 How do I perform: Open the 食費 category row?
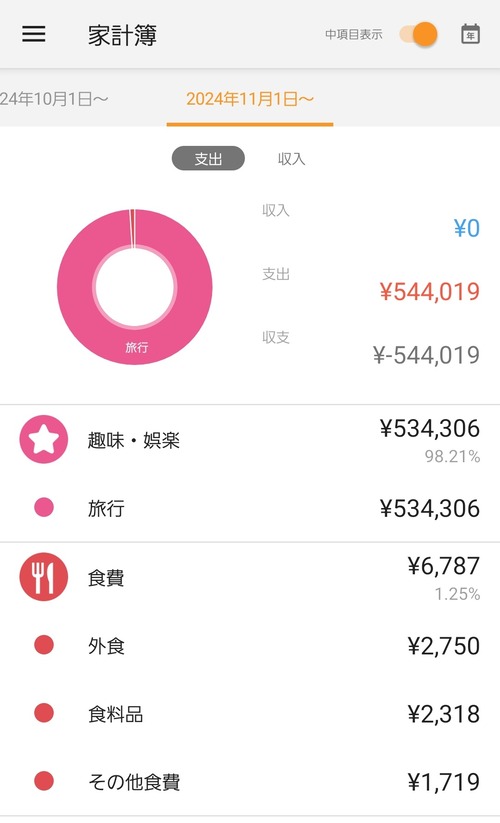pyautogui.click(x=250, y=577)
